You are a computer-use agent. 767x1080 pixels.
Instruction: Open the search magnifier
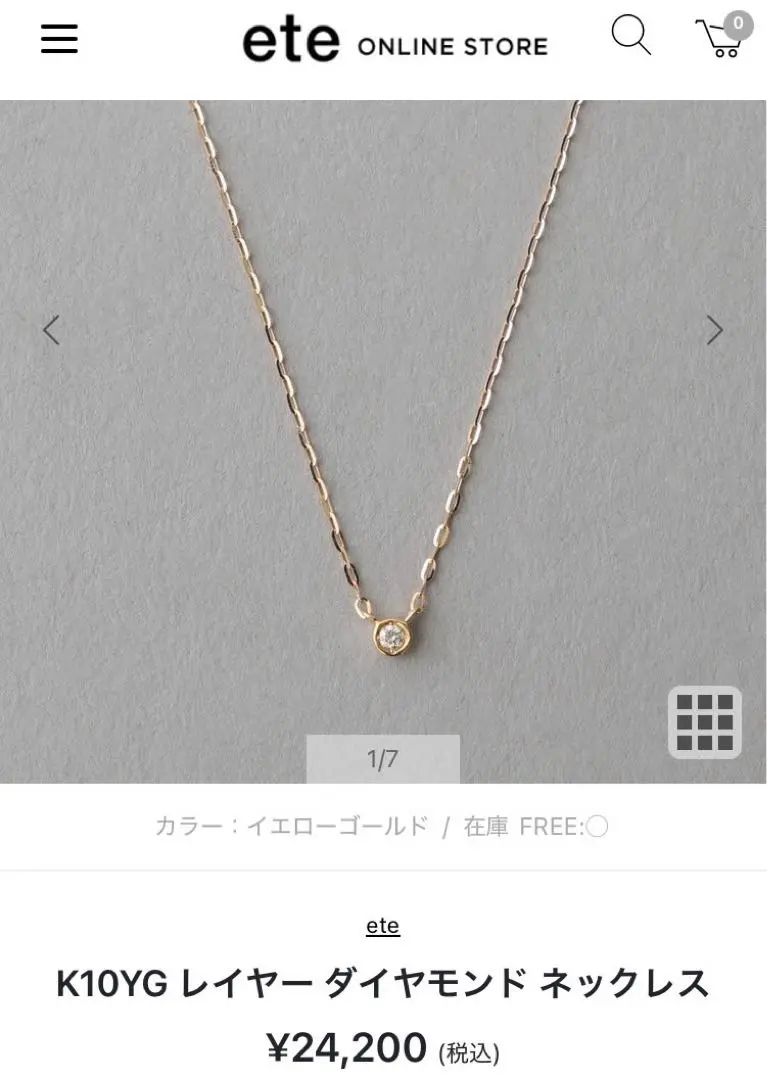[631, 37]
